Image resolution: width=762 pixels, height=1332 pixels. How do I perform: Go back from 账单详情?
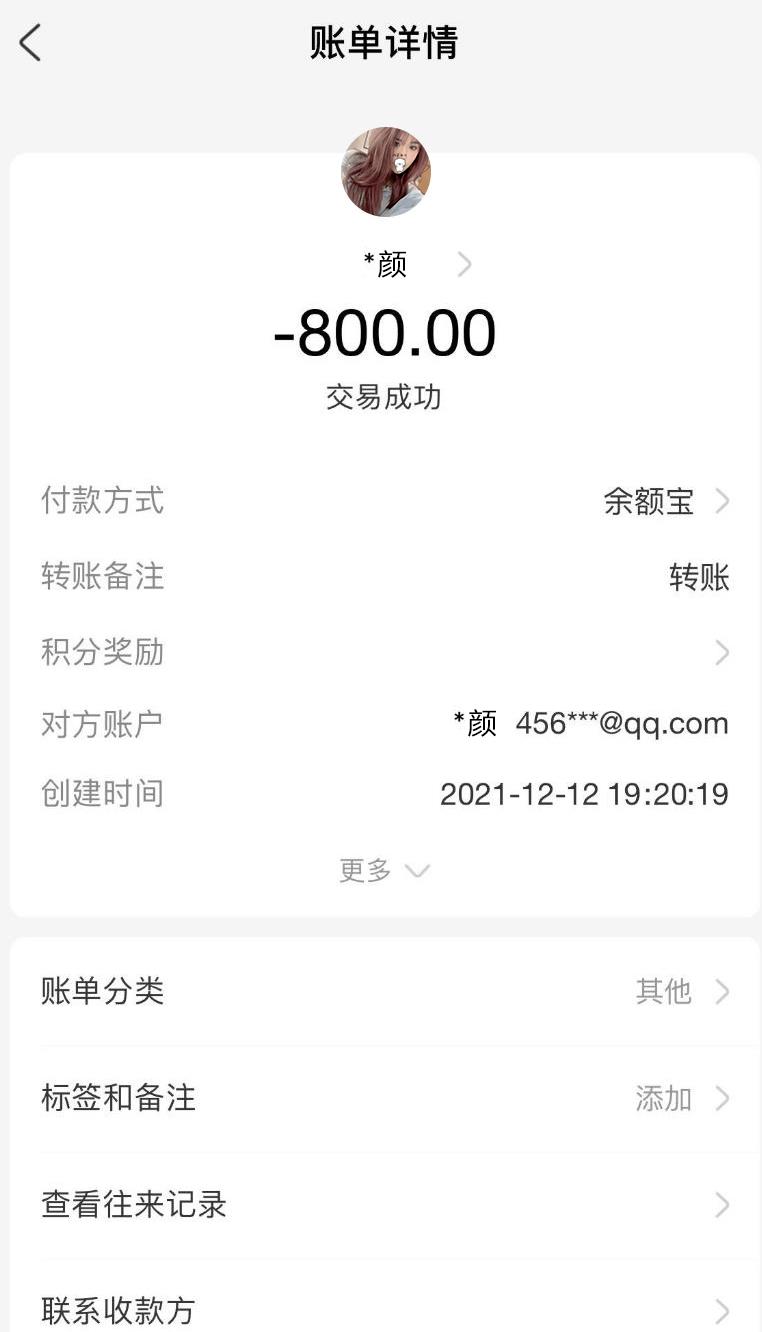click(30, 43)
